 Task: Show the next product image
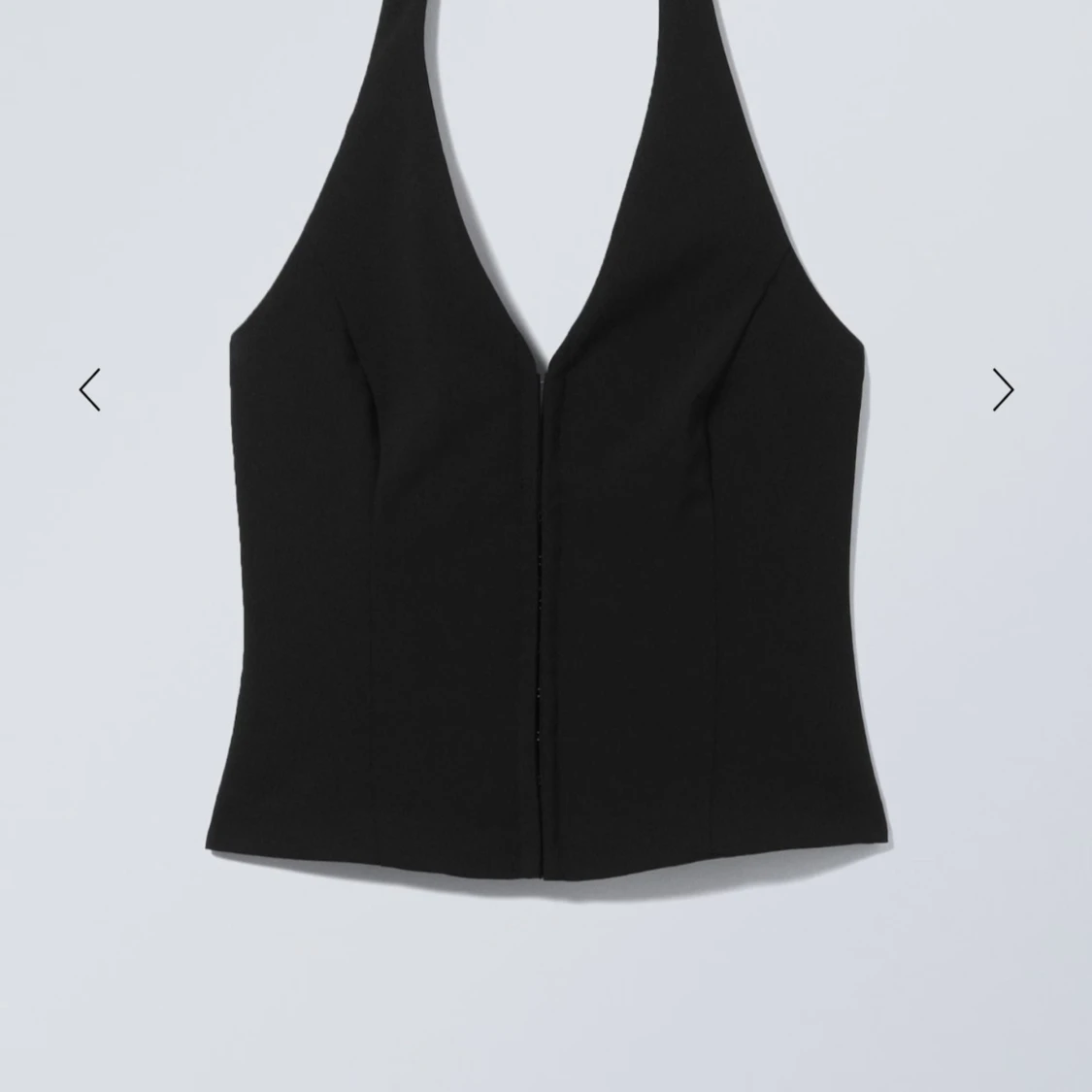pyautogui.click(x=1003, y=390)
